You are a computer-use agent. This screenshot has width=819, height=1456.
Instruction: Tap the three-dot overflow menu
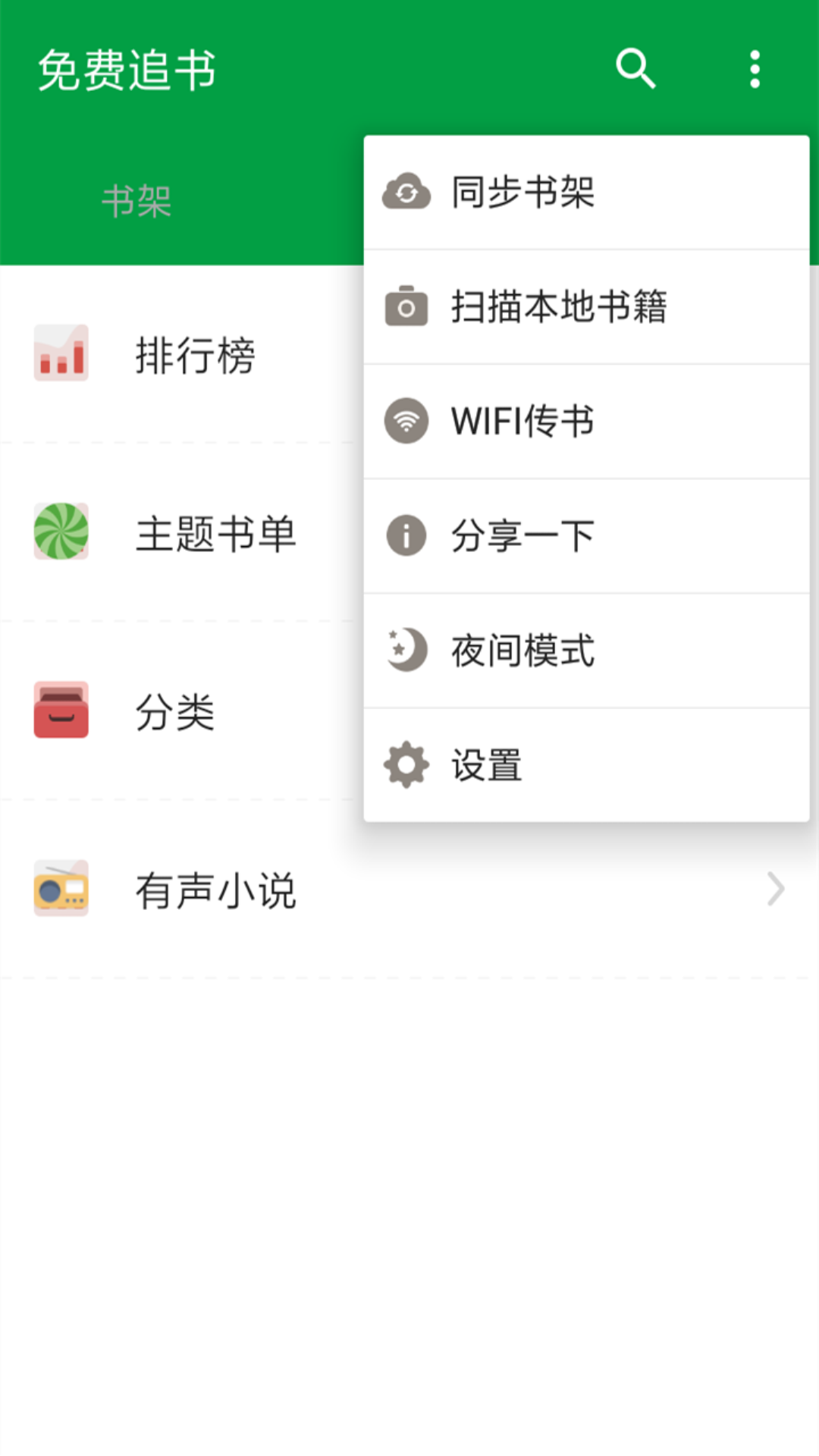(x=755, y=69)
